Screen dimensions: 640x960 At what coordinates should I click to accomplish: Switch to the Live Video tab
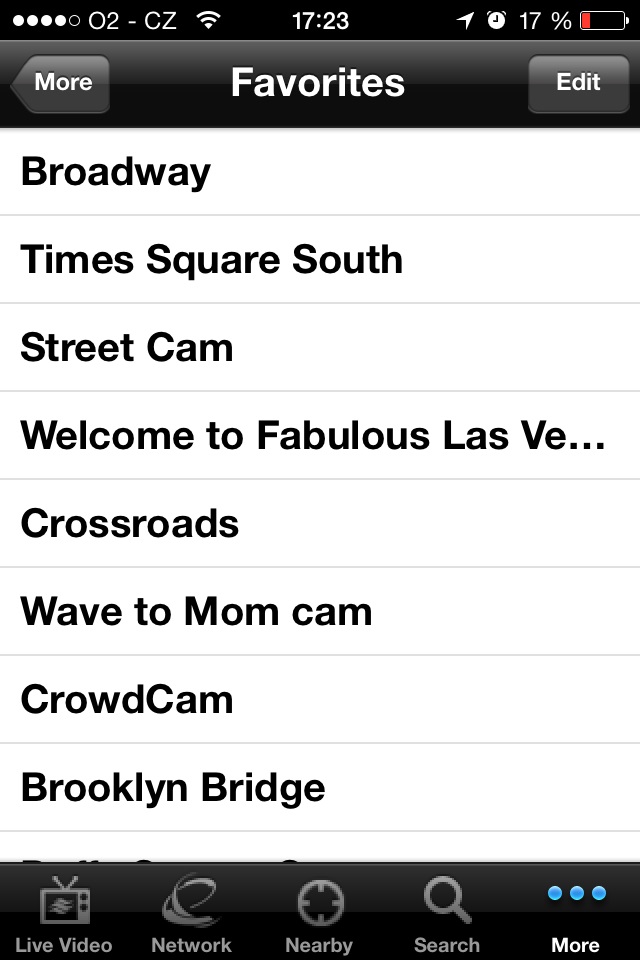[x=64, y=913]
